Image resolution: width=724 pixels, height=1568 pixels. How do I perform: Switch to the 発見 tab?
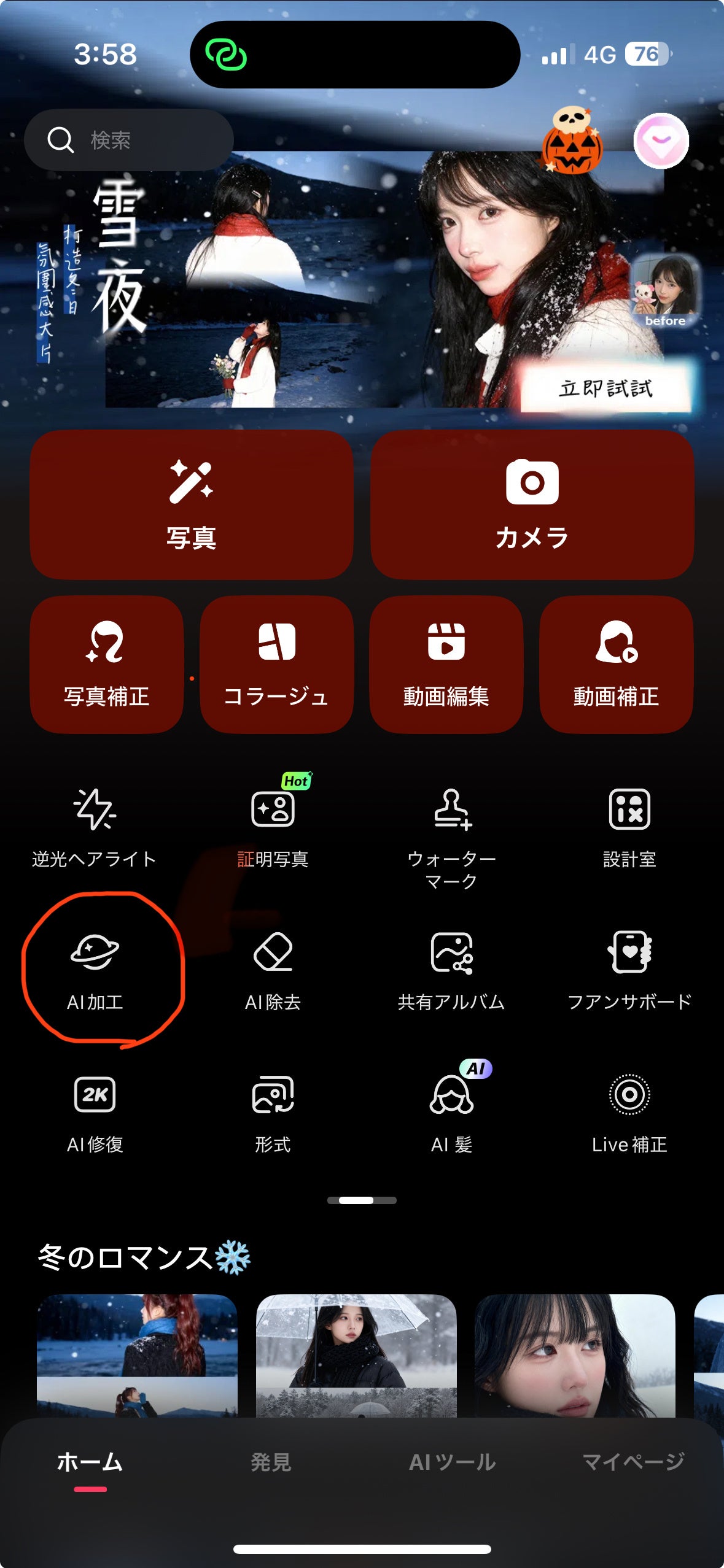[x=271, y=1462]
